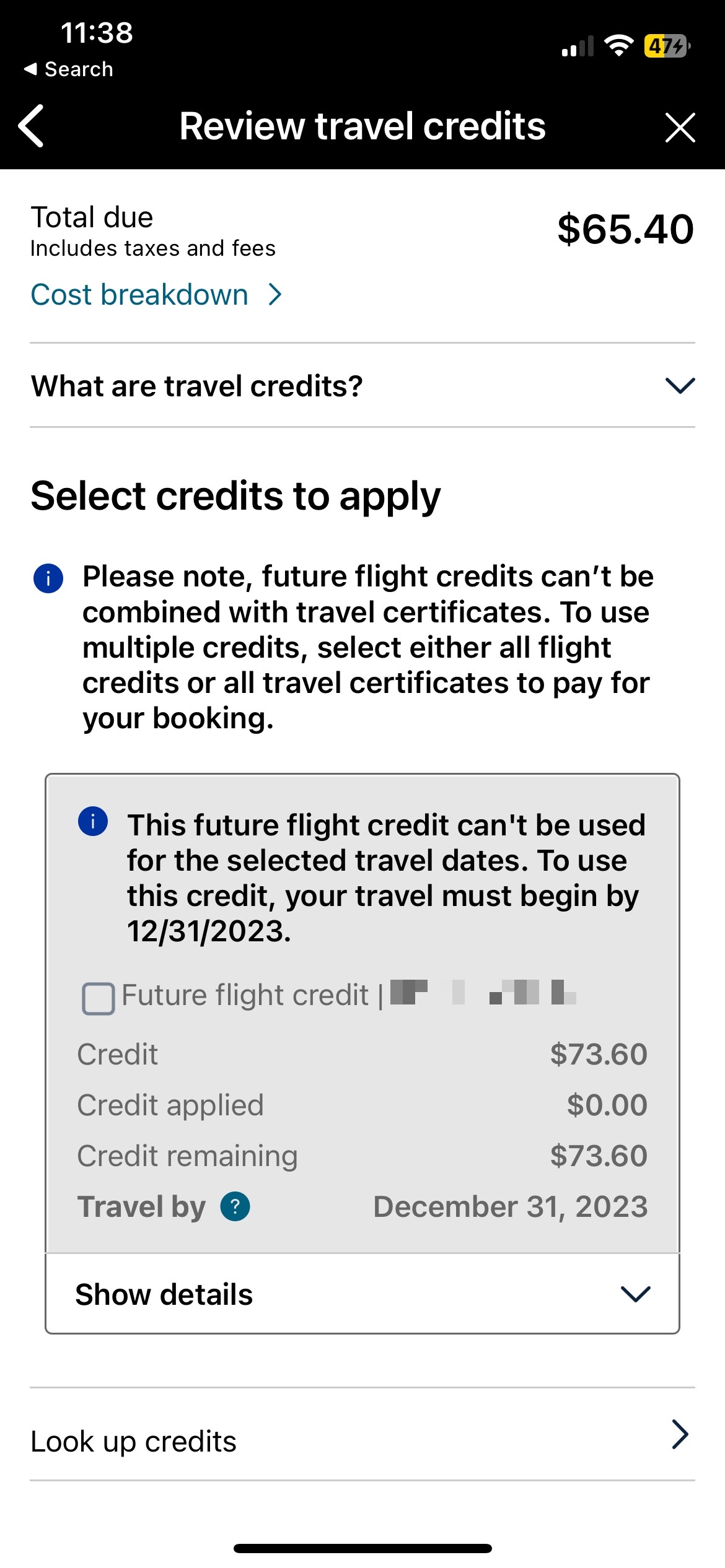The height and width of the screenshot is (1568, 725).
Task: Go back using the header arrow
Action: pyautogui.click(x=31, y=126)
